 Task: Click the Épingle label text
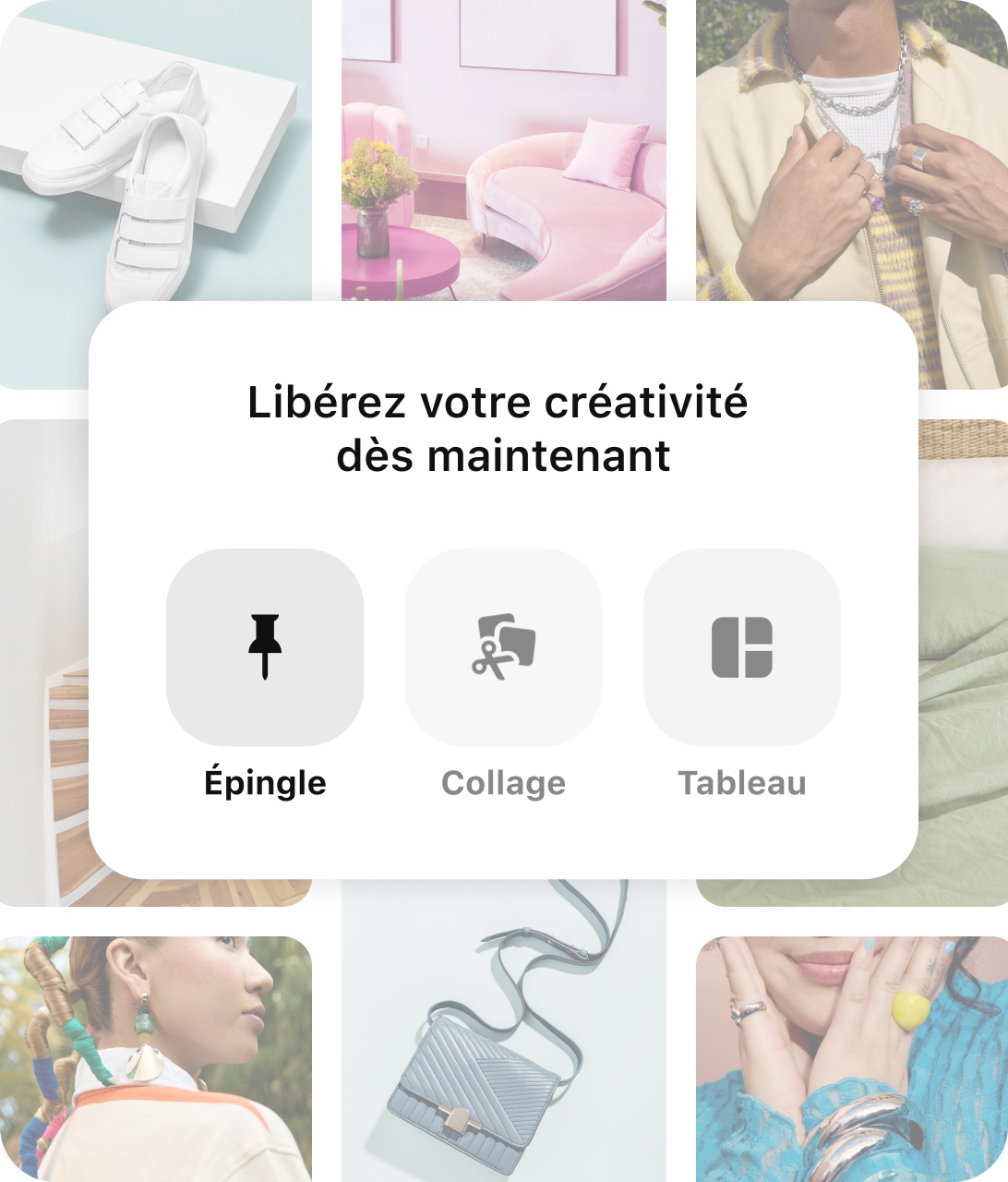click(265, 783)
